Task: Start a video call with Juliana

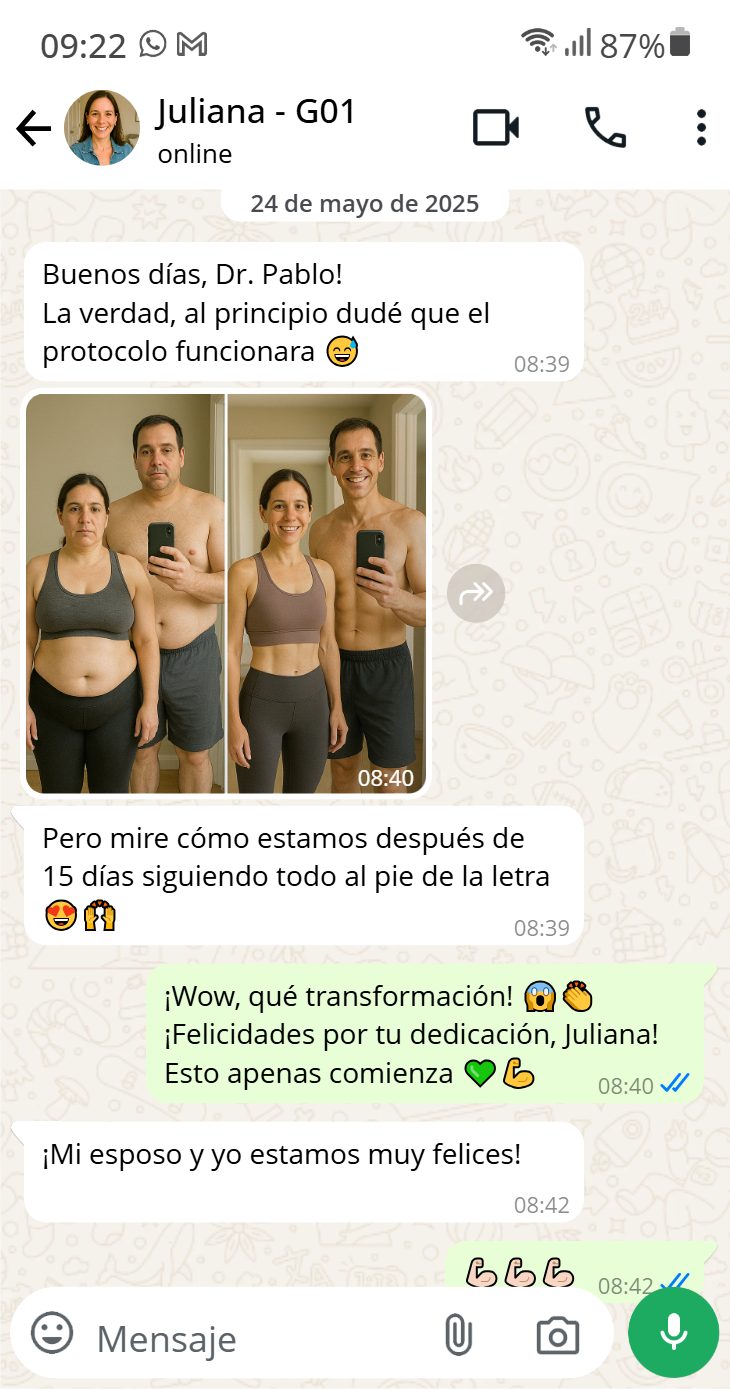Action: (495, 128)
